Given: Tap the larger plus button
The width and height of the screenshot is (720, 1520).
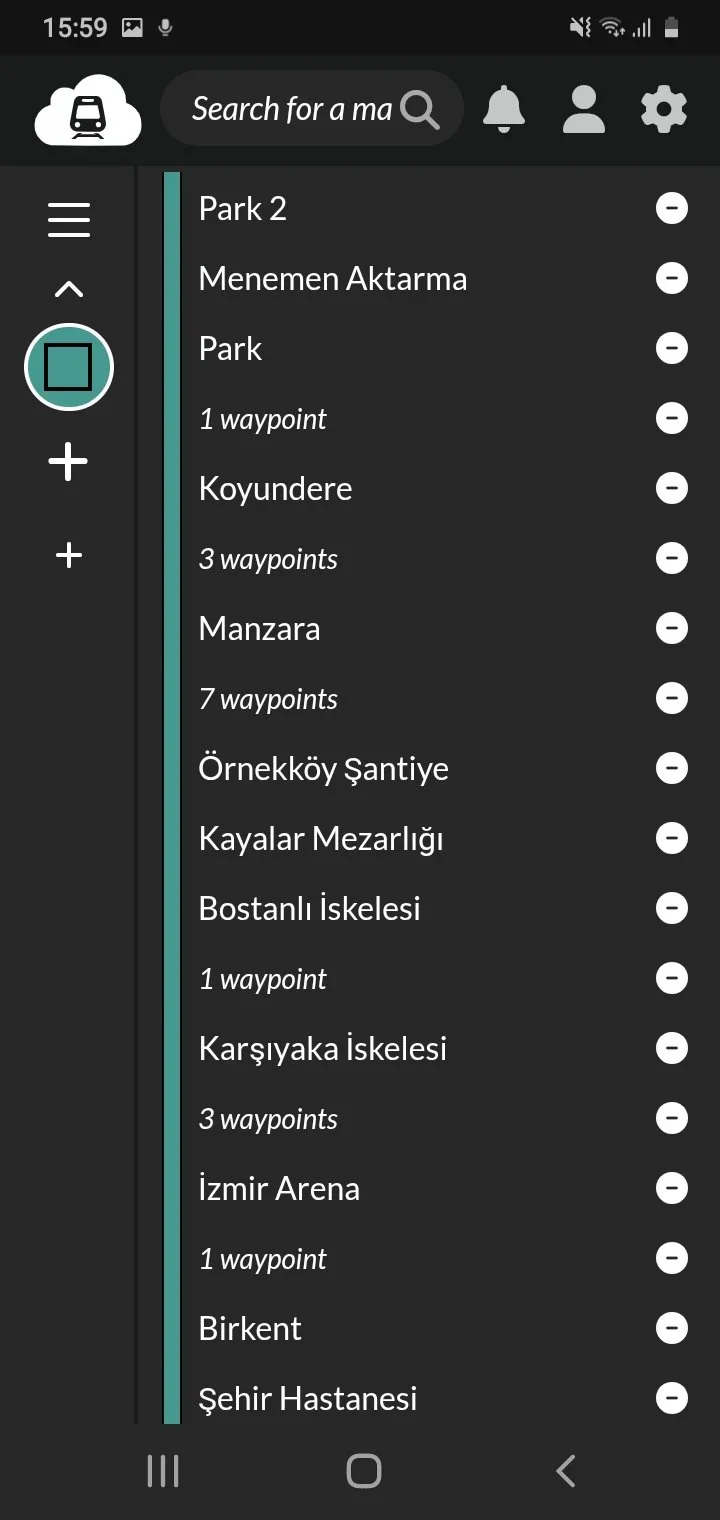Looking at the screenshot, I should [x=69, y=462].
